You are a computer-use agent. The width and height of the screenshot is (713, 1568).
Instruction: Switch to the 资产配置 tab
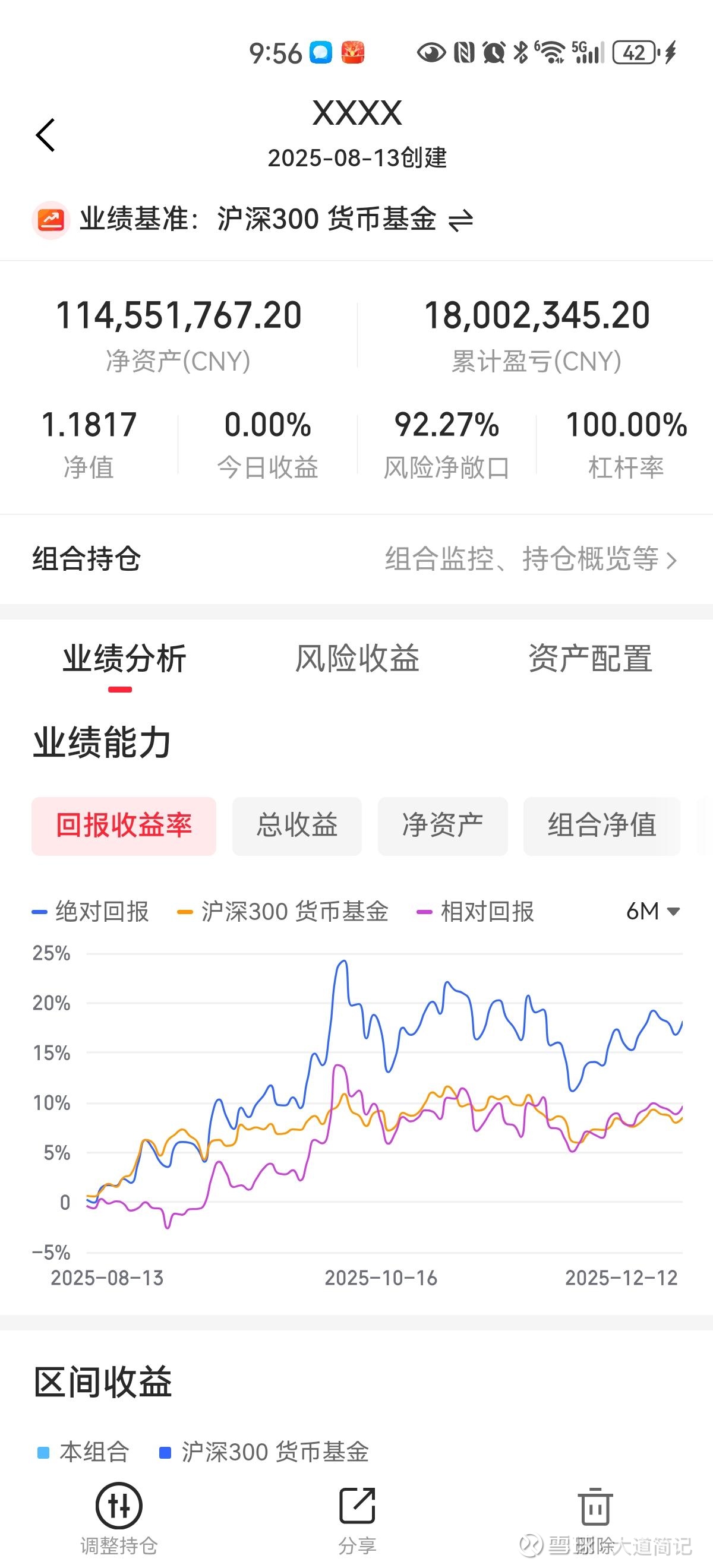click(590, 659)
